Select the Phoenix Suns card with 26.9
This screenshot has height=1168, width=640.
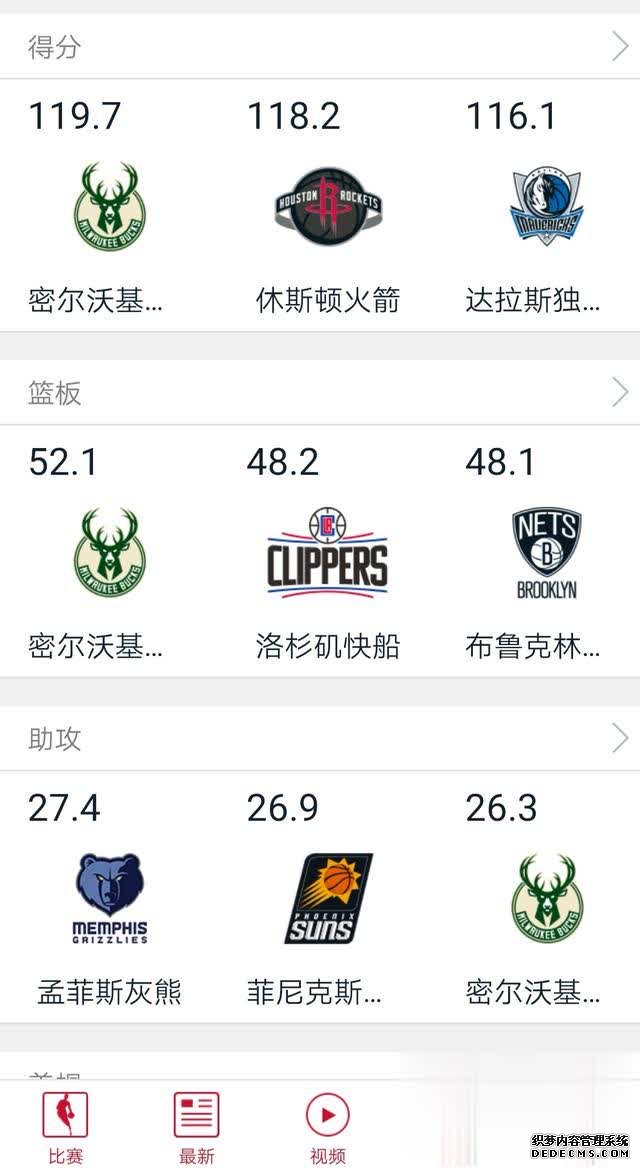point(328,898)
